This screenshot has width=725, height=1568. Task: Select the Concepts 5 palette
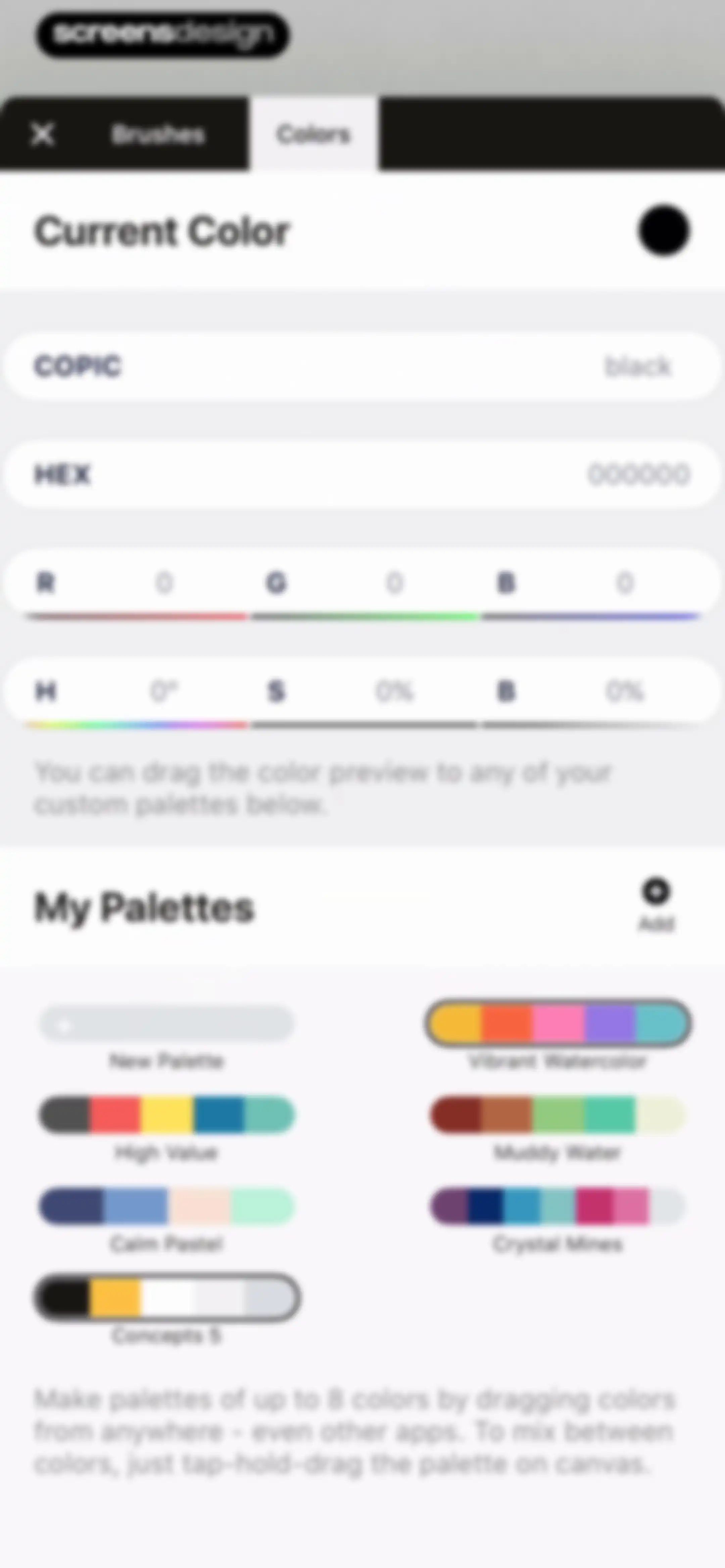167,1298
